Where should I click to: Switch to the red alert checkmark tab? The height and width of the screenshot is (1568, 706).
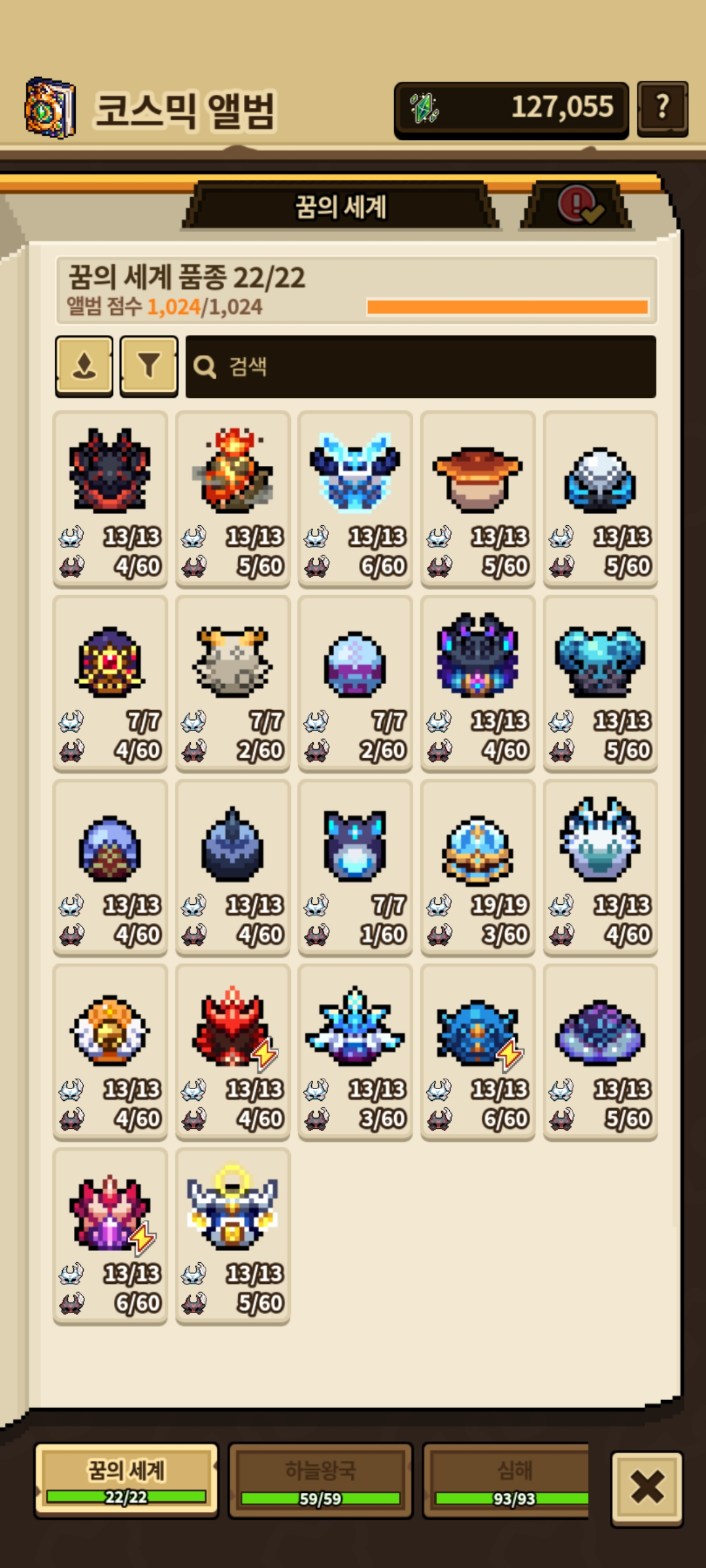tap(578, 206)
